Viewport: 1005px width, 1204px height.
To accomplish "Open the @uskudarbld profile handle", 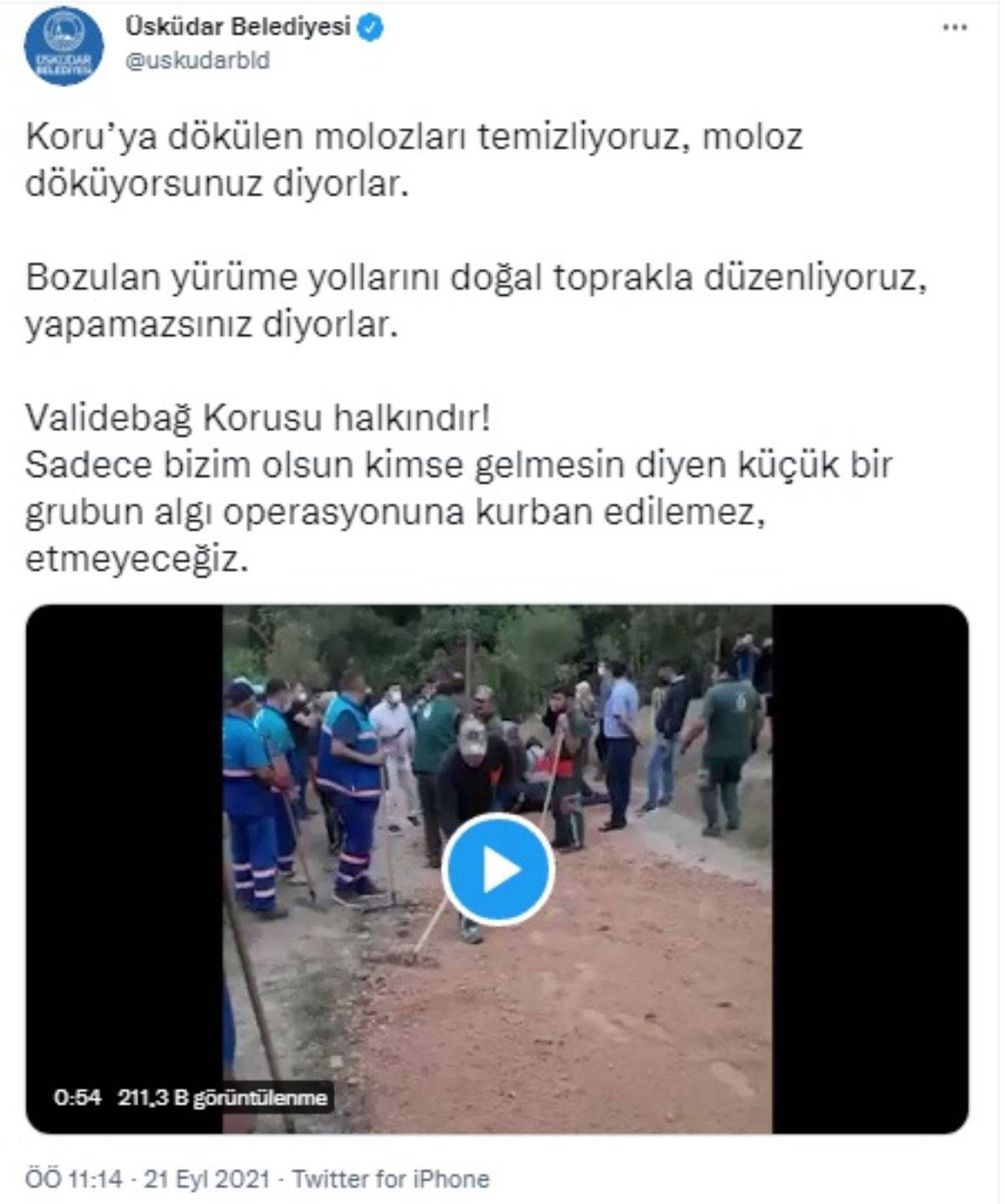I will [x=197, y=61].
